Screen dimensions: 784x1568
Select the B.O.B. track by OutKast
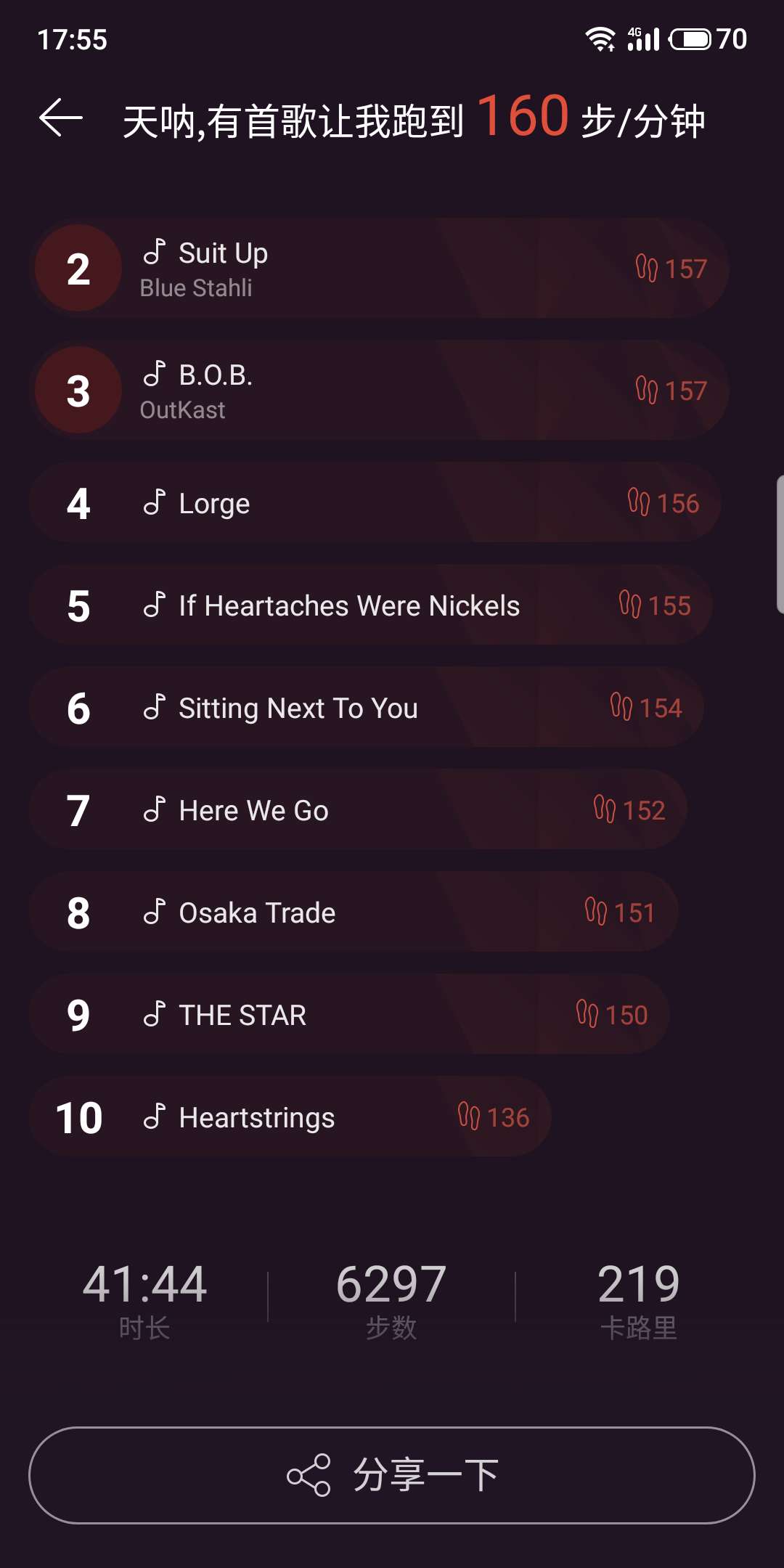click(377, 391)
